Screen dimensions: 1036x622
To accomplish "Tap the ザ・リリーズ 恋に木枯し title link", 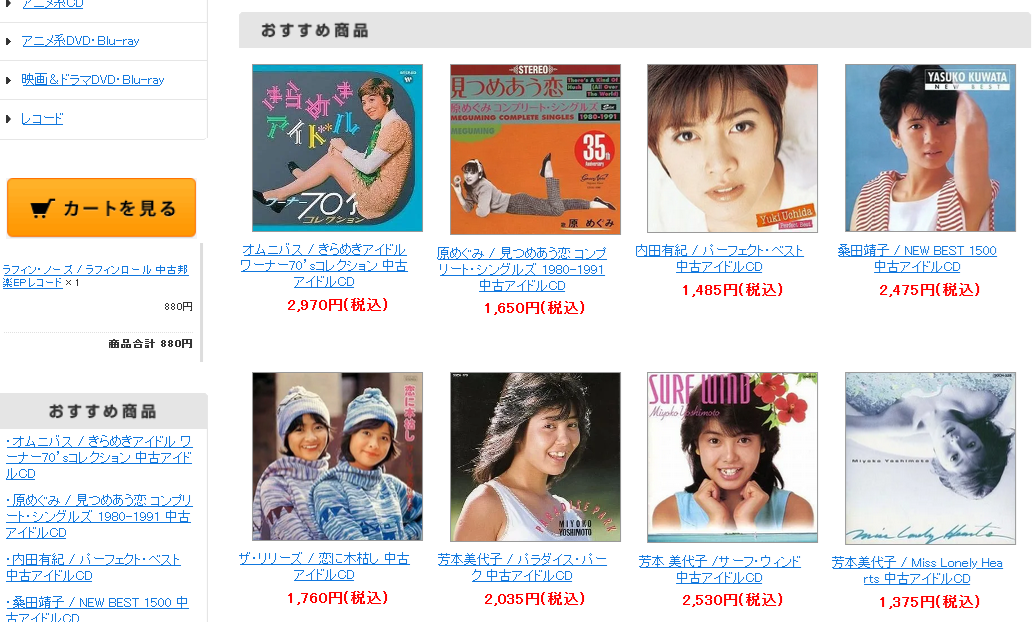I will pyautogui.click(x=323, y=566).
